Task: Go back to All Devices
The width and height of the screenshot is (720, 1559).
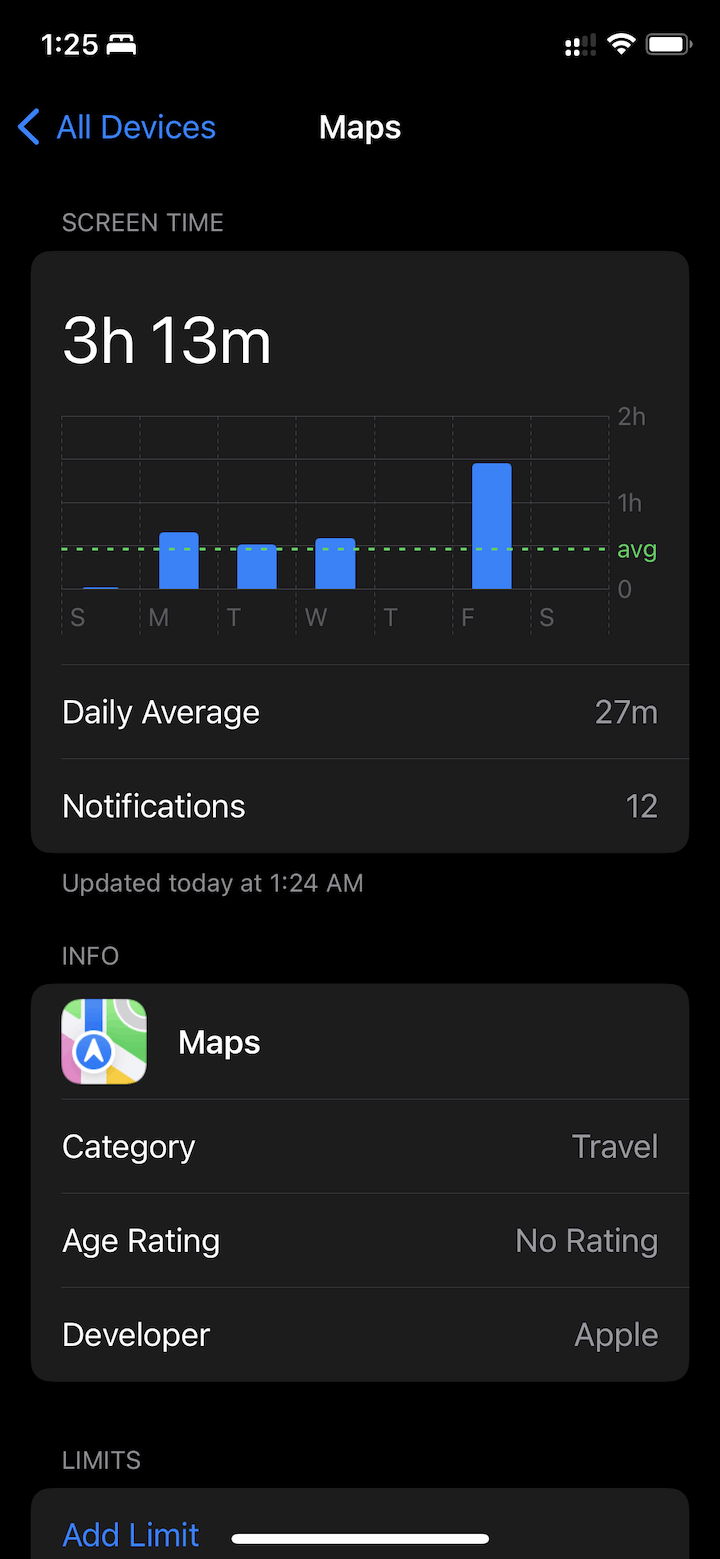Action: coord(117,127)
